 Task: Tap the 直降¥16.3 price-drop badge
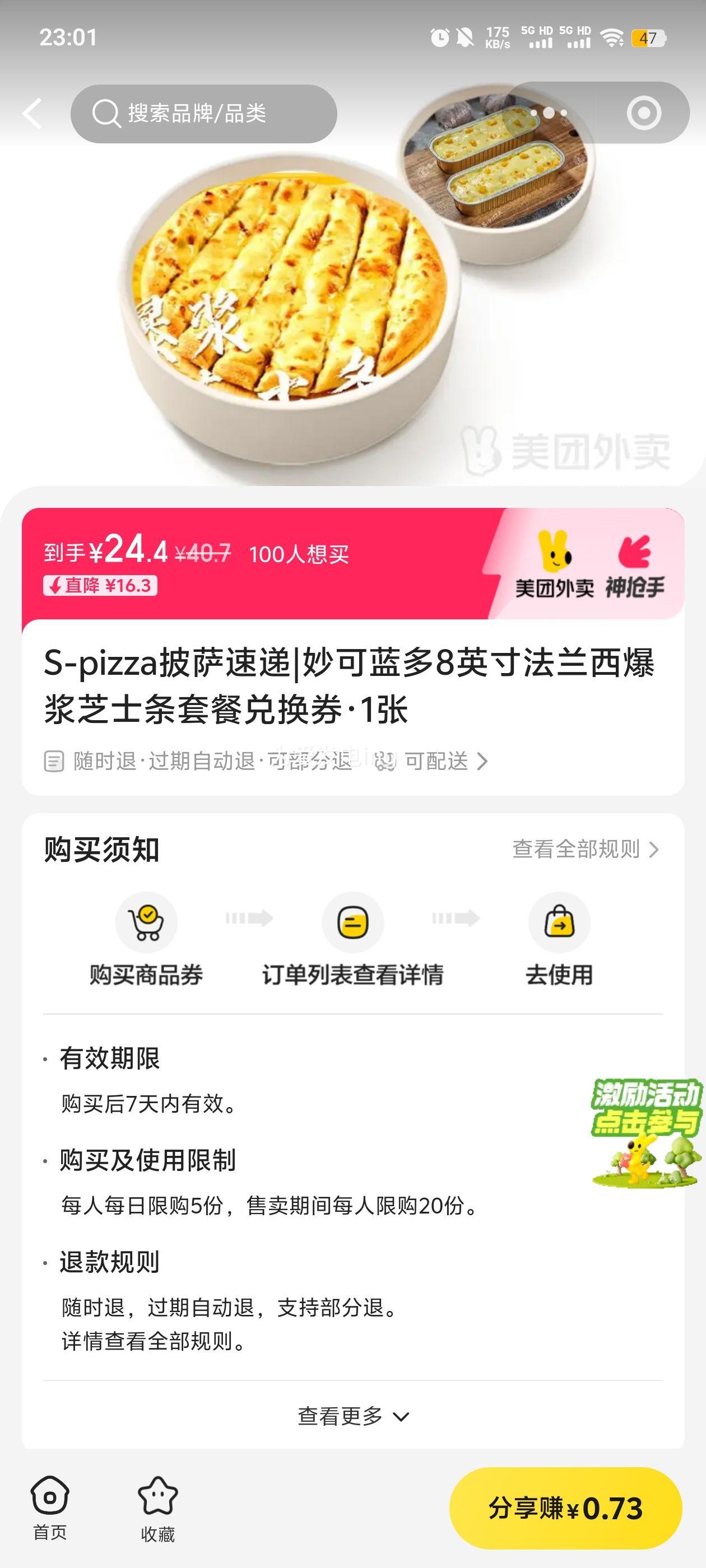101,587
